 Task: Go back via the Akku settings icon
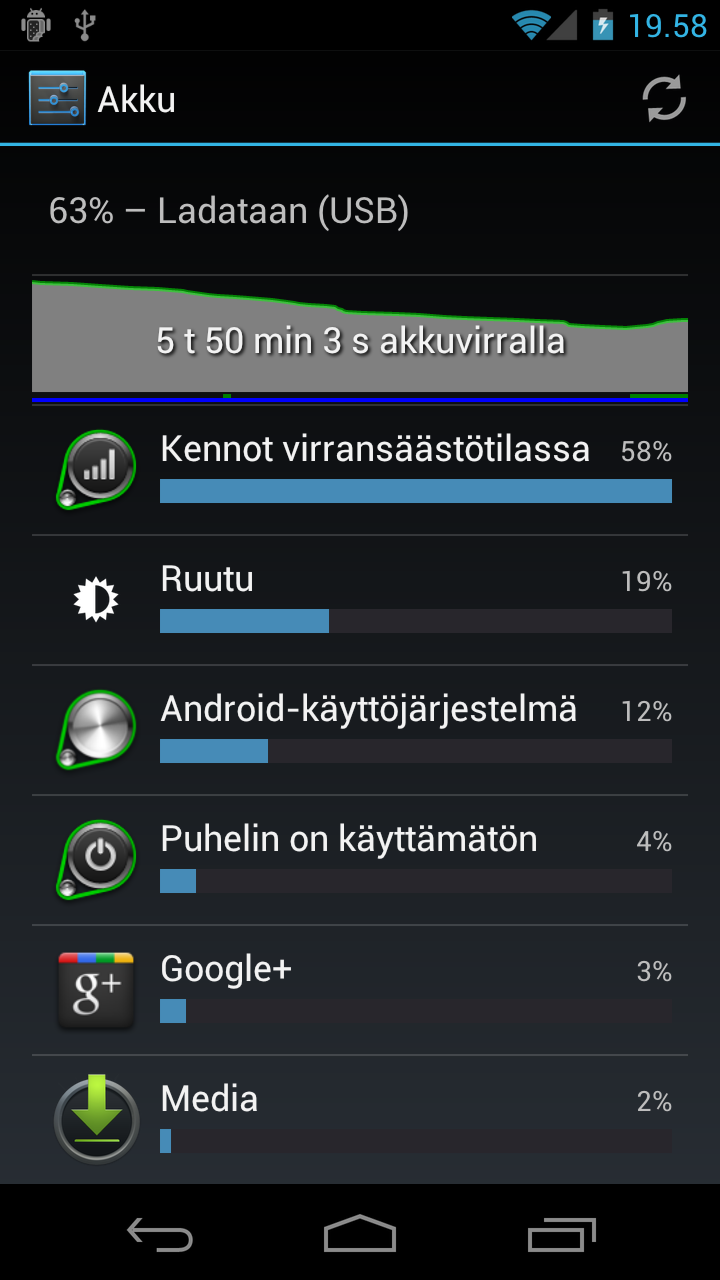click(57, 98)
